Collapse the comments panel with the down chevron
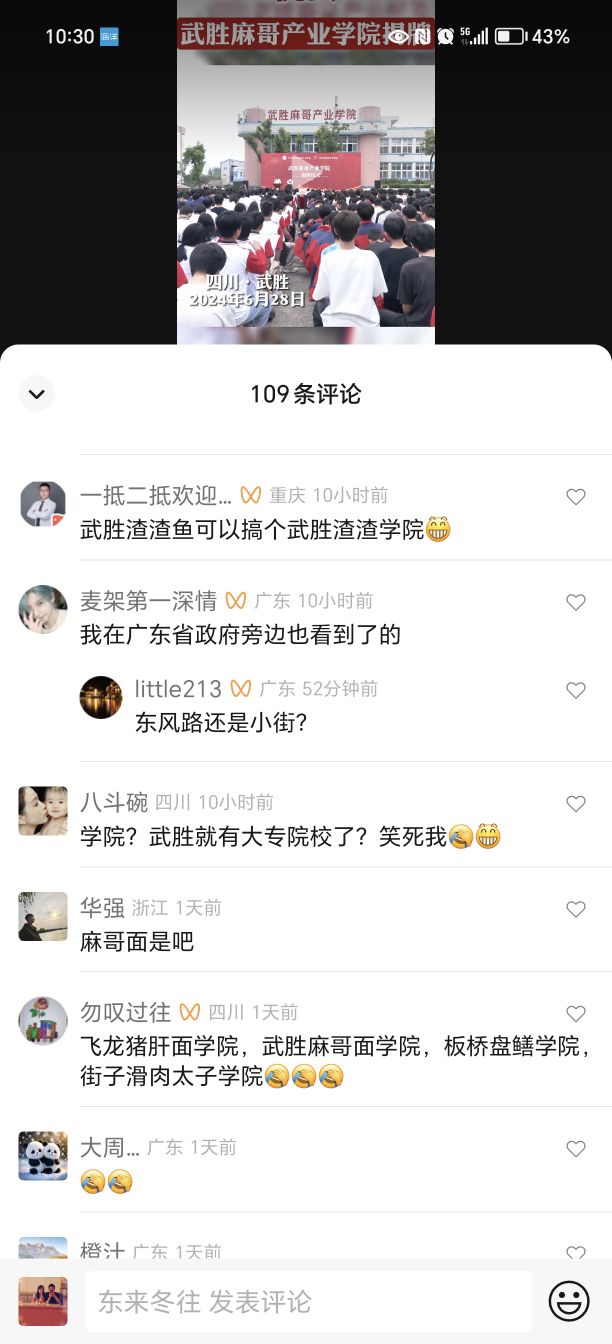Screen dimensions: 612x1344 [x=37, y=394]
